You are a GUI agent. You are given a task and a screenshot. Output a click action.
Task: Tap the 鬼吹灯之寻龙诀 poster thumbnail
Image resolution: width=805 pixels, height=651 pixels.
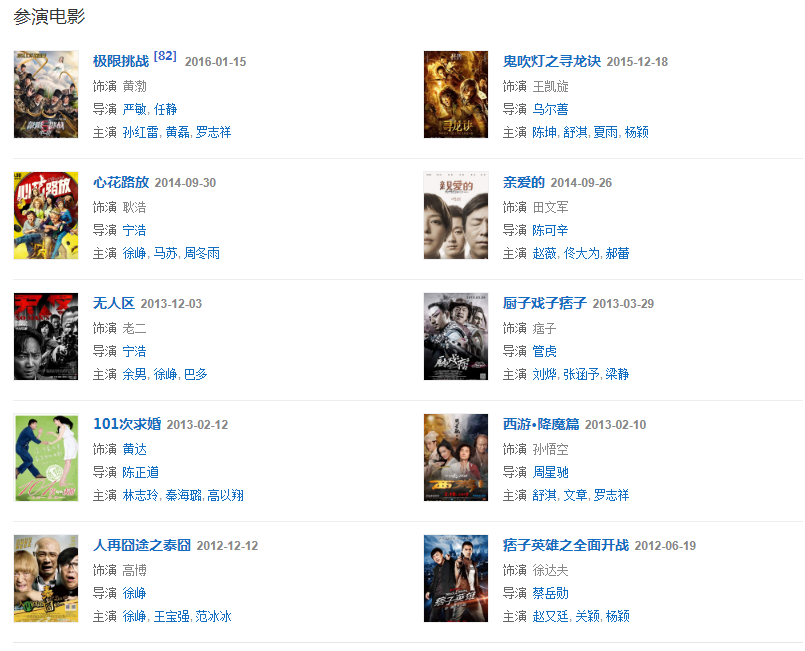[455, 95]
